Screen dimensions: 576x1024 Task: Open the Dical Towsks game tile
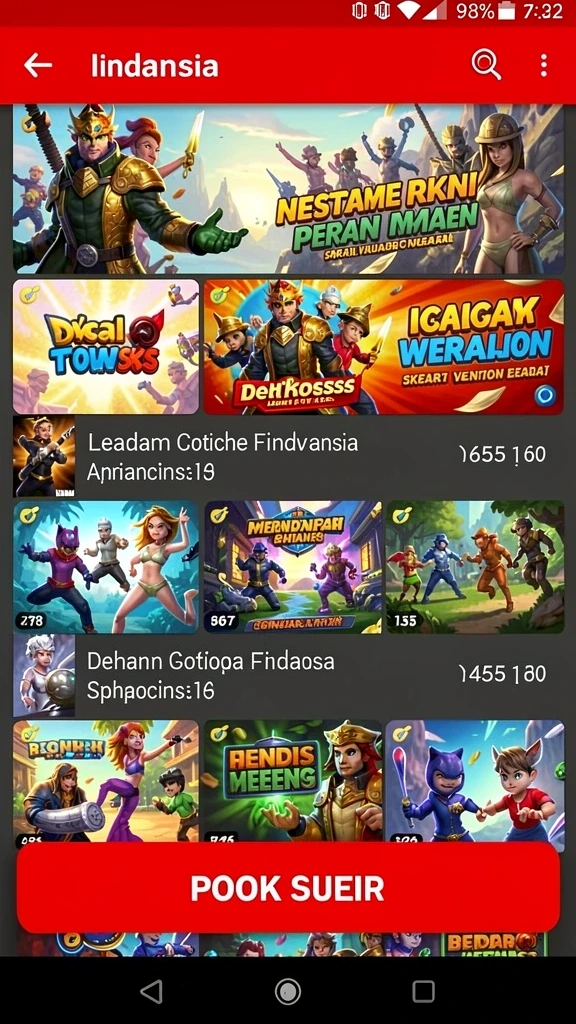[106, 347]
